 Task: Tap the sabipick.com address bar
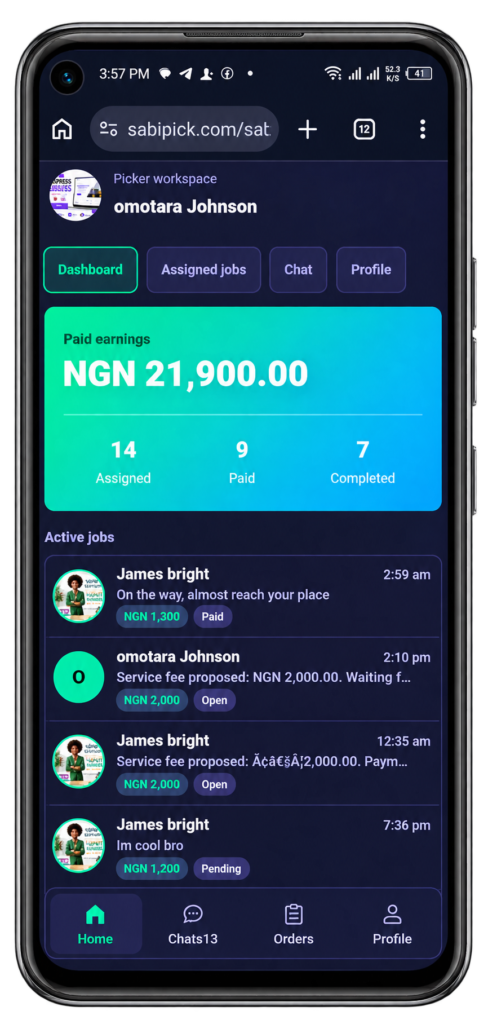[x=184, y=129]
